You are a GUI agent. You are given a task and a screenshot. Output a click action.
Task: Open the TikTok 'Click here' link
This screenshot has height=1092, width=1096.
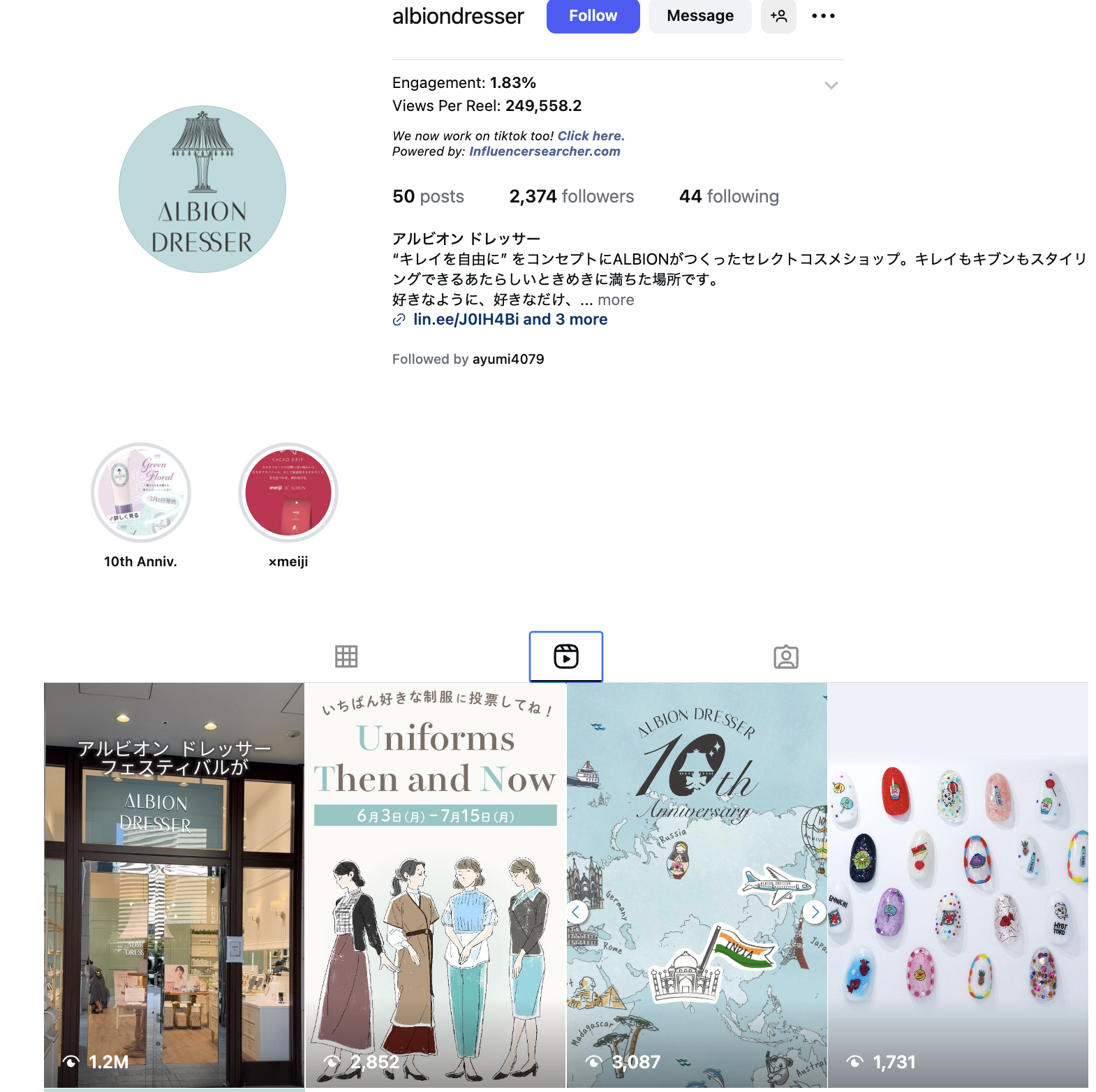(591, 136)
